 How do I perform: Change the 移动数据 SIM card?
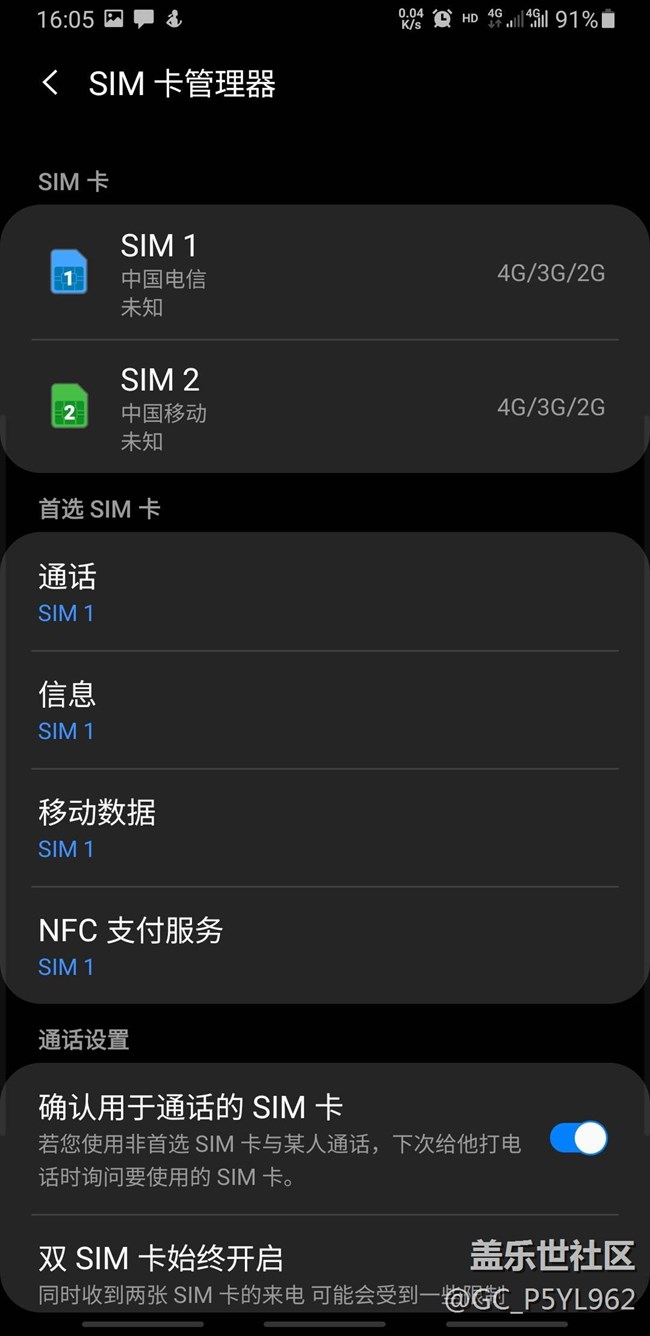click(324, 828)
